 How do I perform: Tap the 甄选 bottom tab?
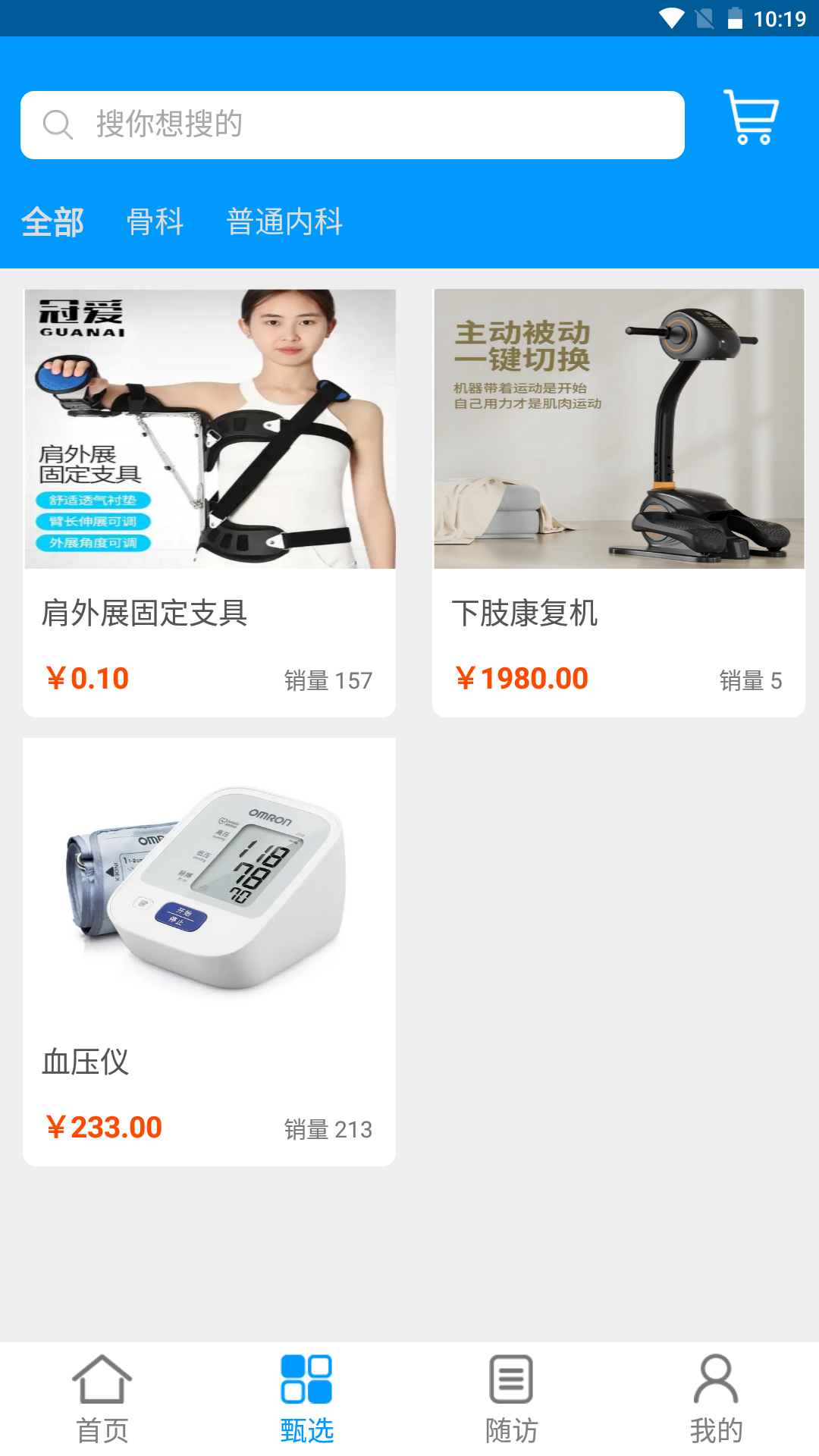pyautogui.click(x=307, y=1399)
